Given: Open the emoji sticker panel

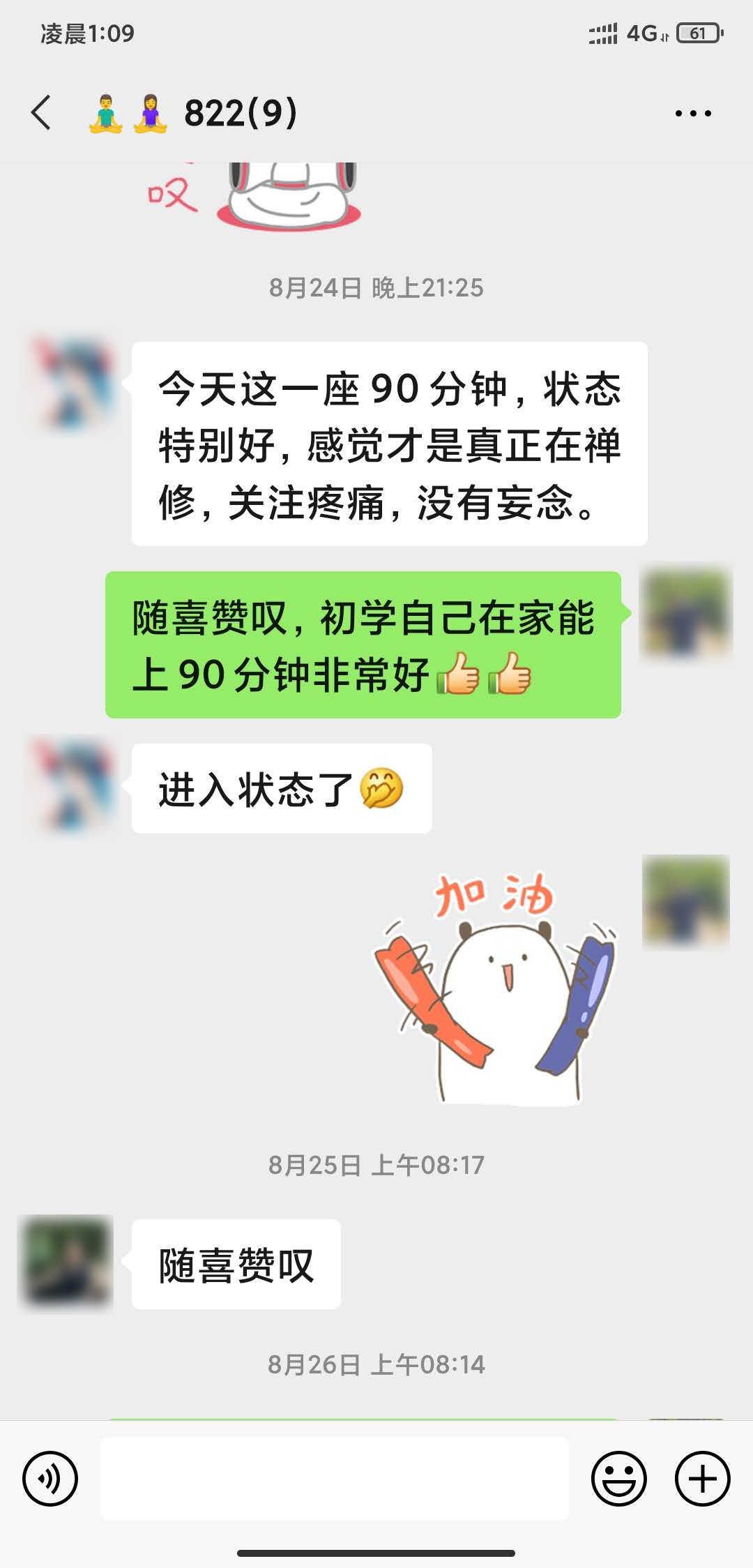Looking at the screenshot, I should (x=618, y=1478).
